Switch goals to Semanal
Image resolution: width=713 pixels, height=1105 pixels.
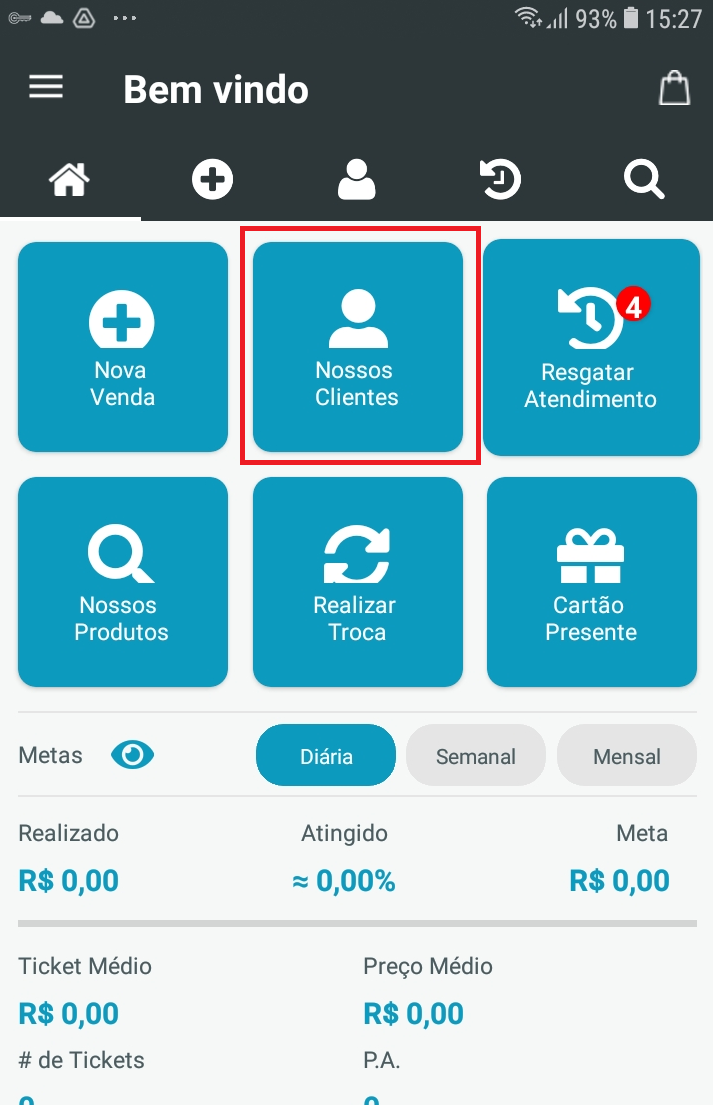tap(476, 756)
